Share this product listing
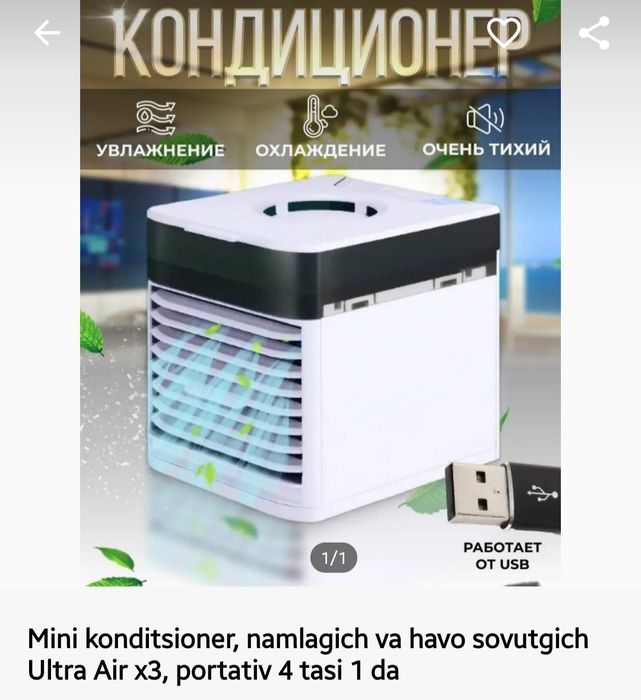 pyautogui.click(x=594, y=33)
